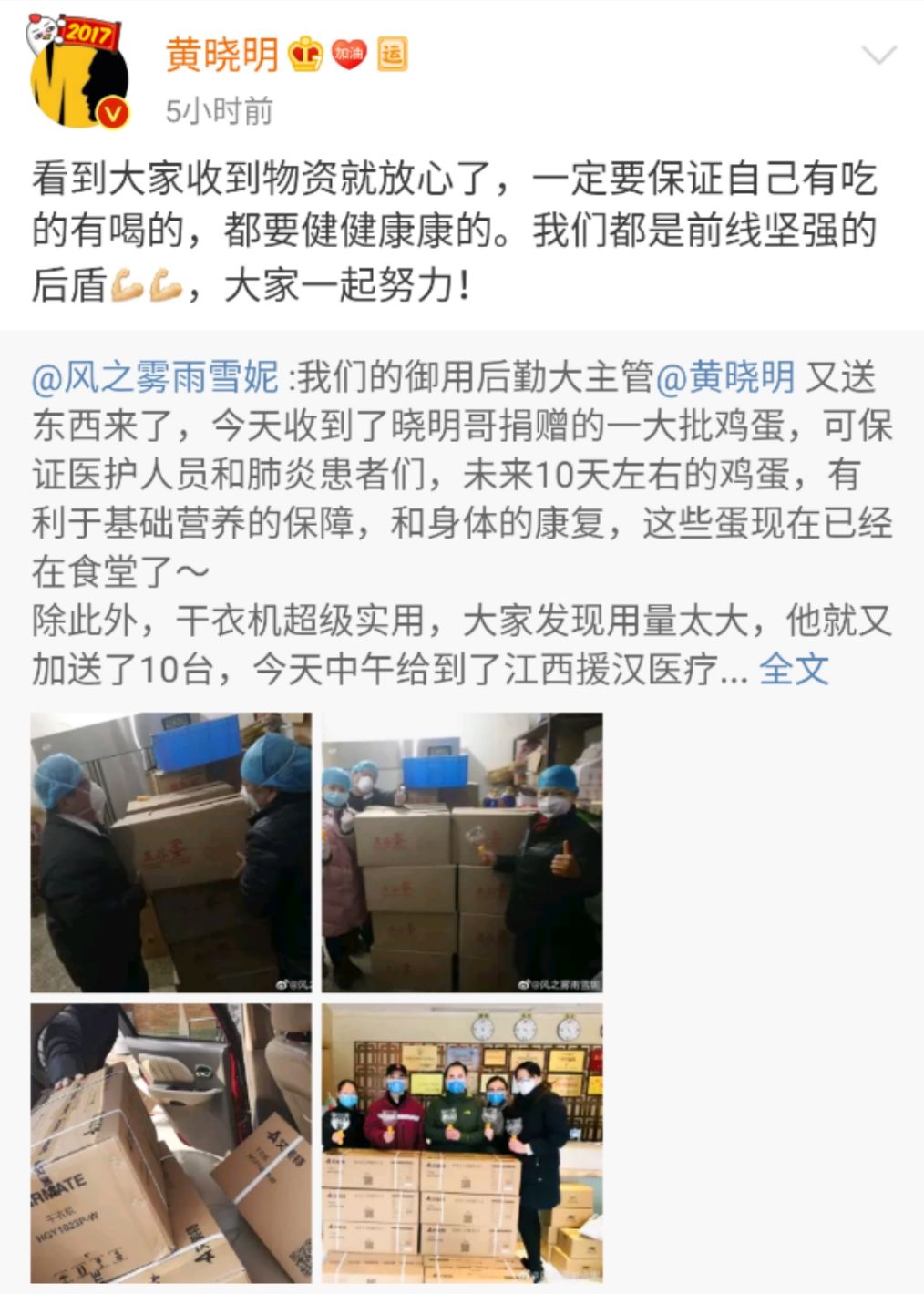This screenshot has height=1294, width=924.
Task: Expand the post options chevron
Action: 878,56
